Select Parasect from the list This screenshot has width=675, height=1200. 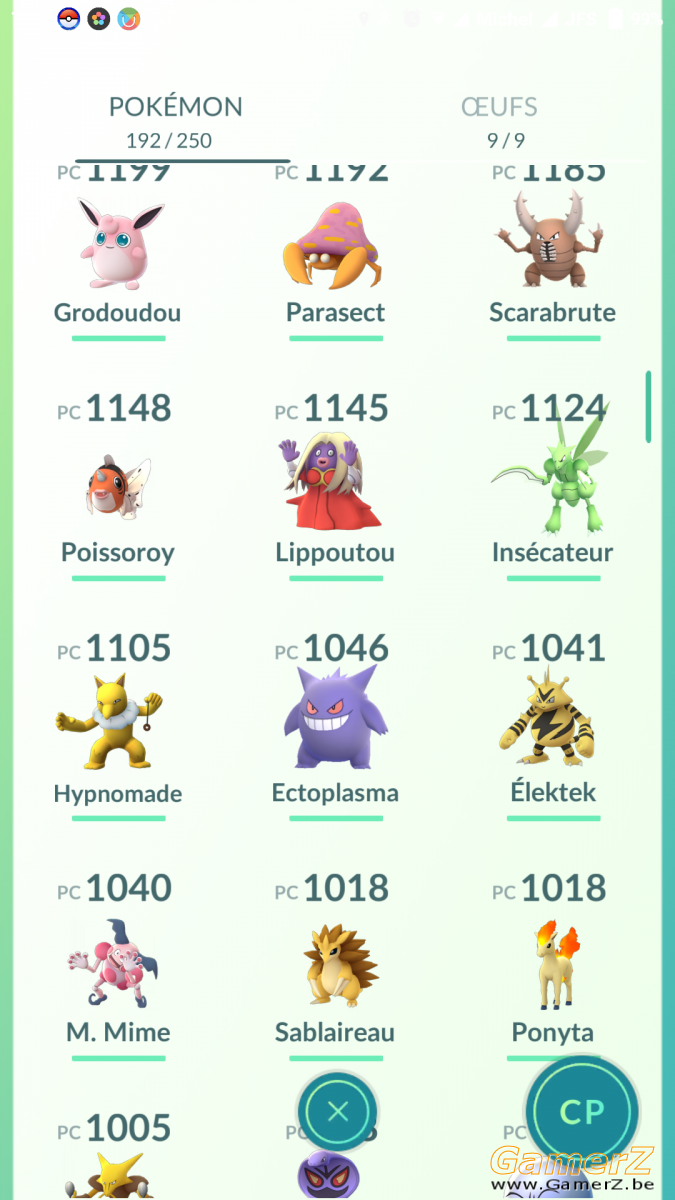[x=336, y=260]
